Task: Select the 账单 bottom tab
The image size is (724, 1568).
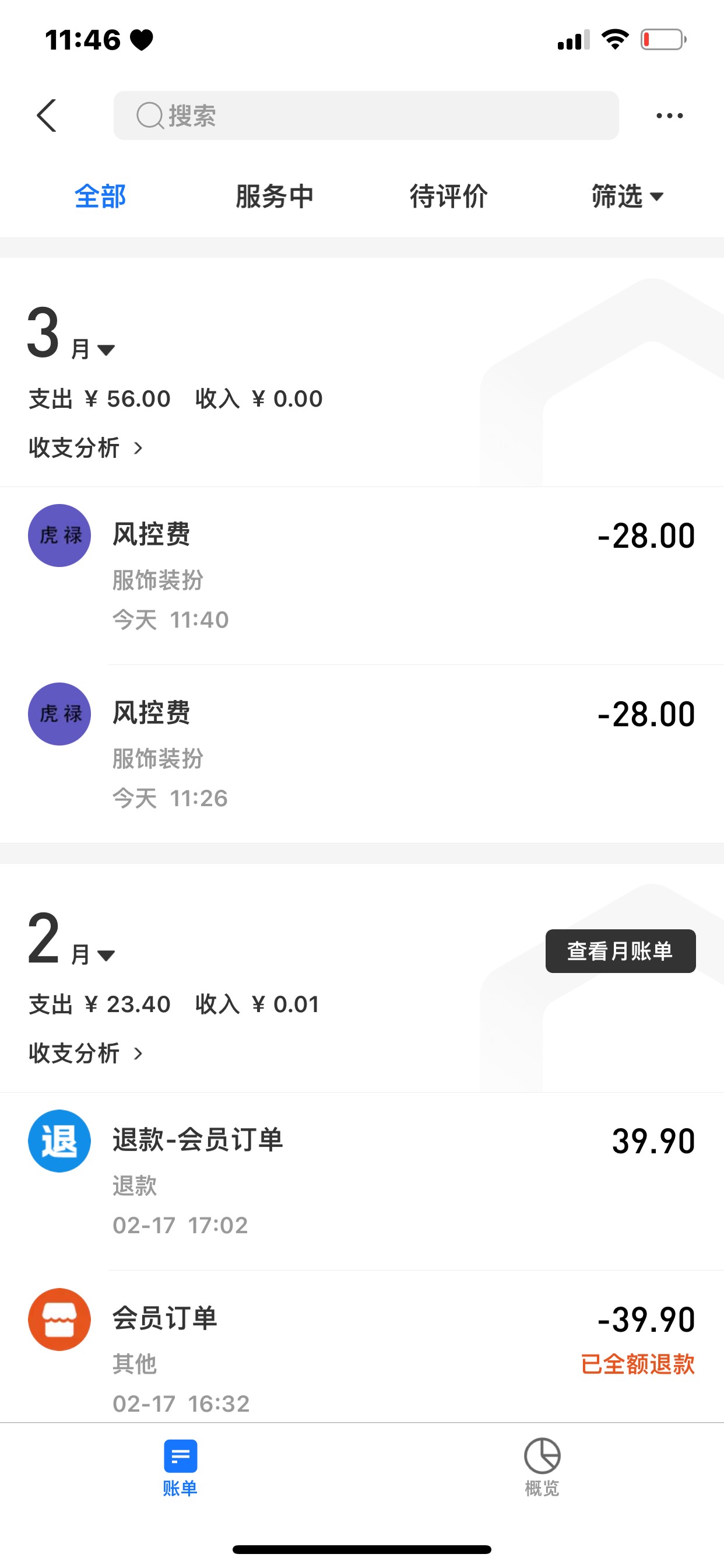Action: click(x=180, y=1467)
